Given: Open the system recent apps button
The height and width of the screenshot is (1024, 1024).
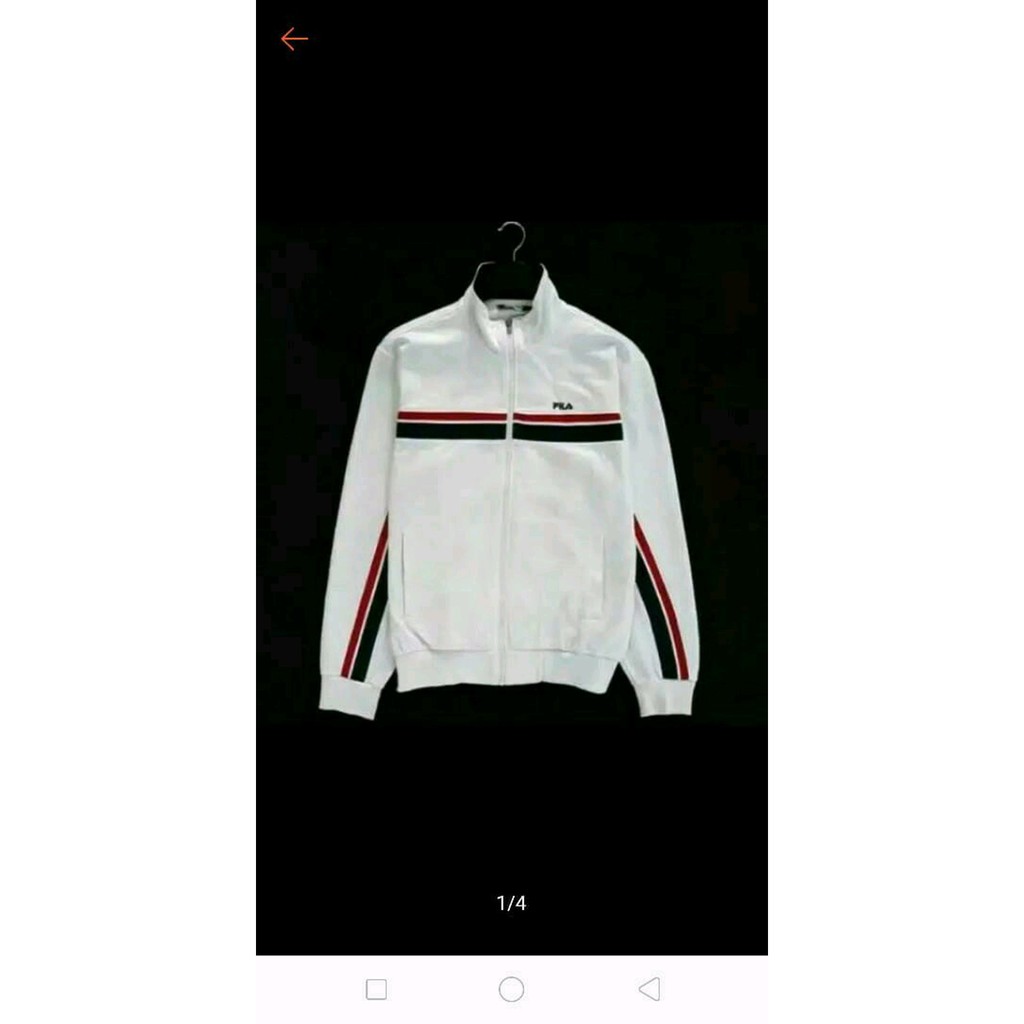Looking at the screenshot, I should click(376, 989).
